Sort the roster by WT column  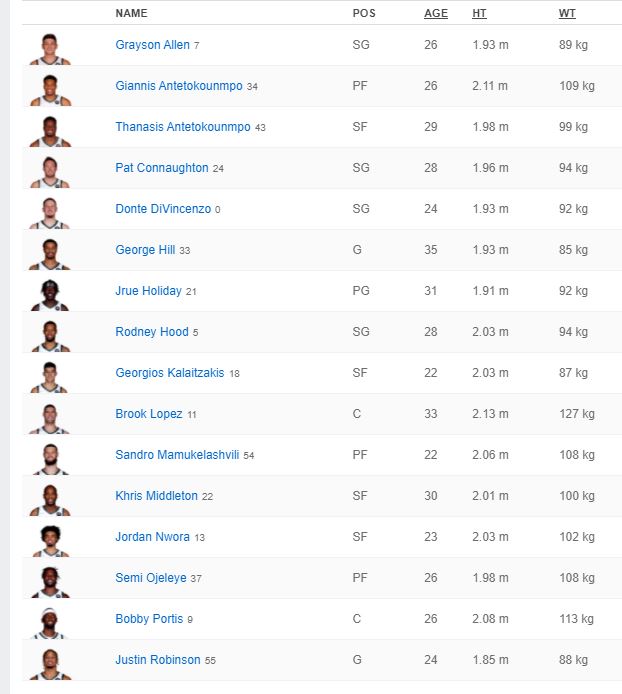click(x=567, y=13)
